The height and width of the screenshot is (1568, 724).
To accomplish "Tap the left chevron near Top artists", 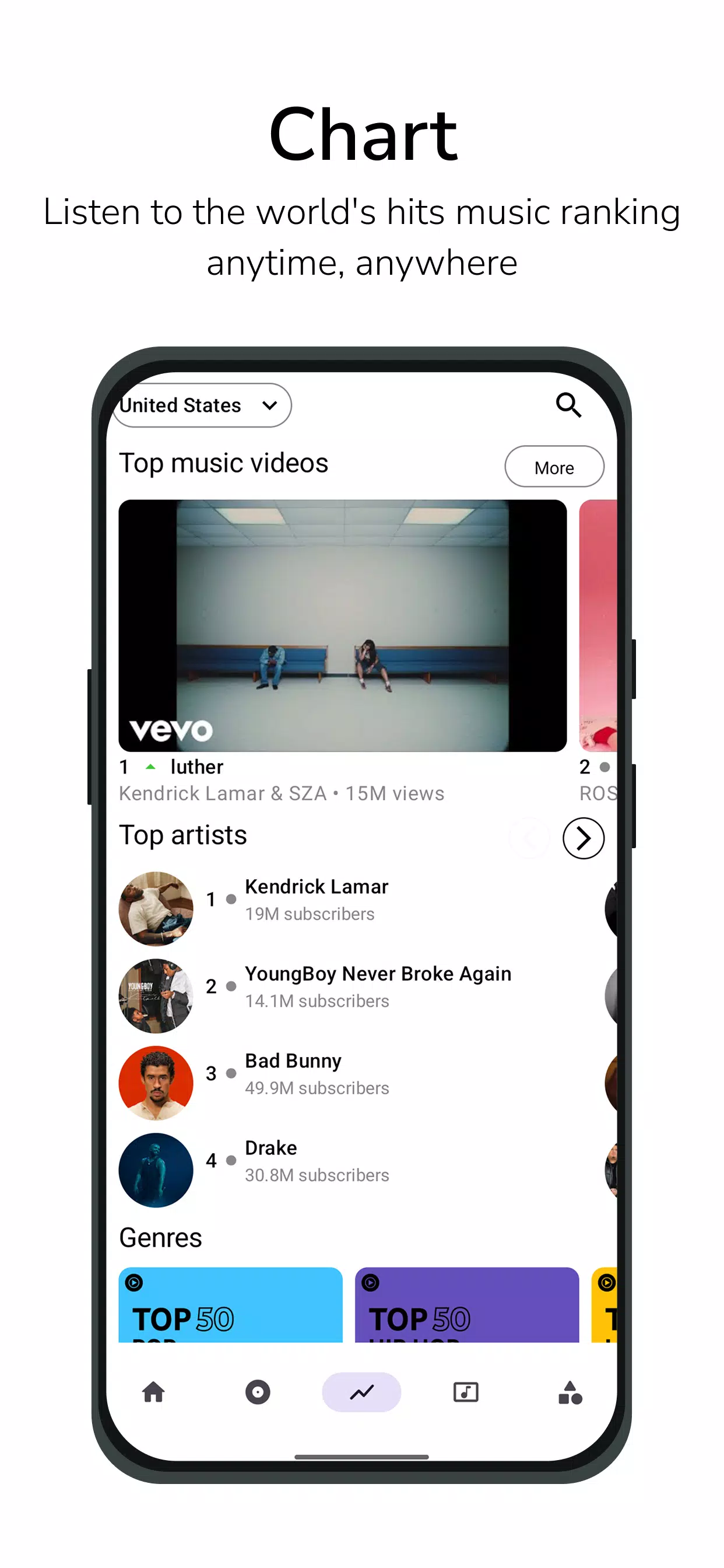I will pos(530,838).
